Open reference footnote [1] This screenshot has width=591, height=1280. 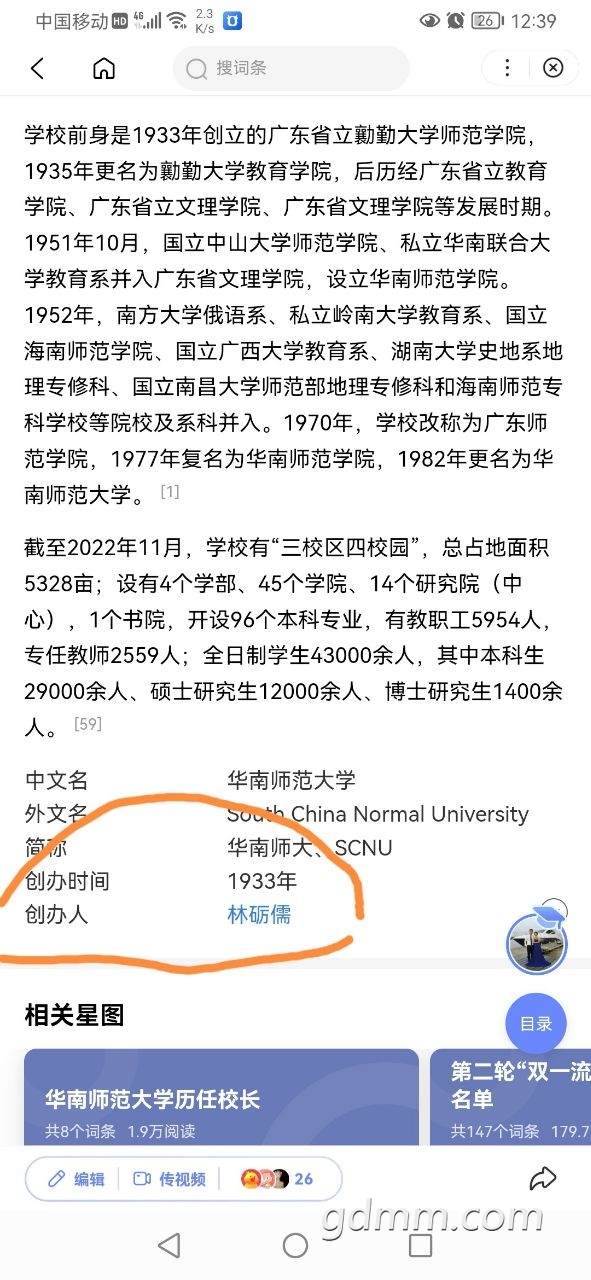pos(170,491)
